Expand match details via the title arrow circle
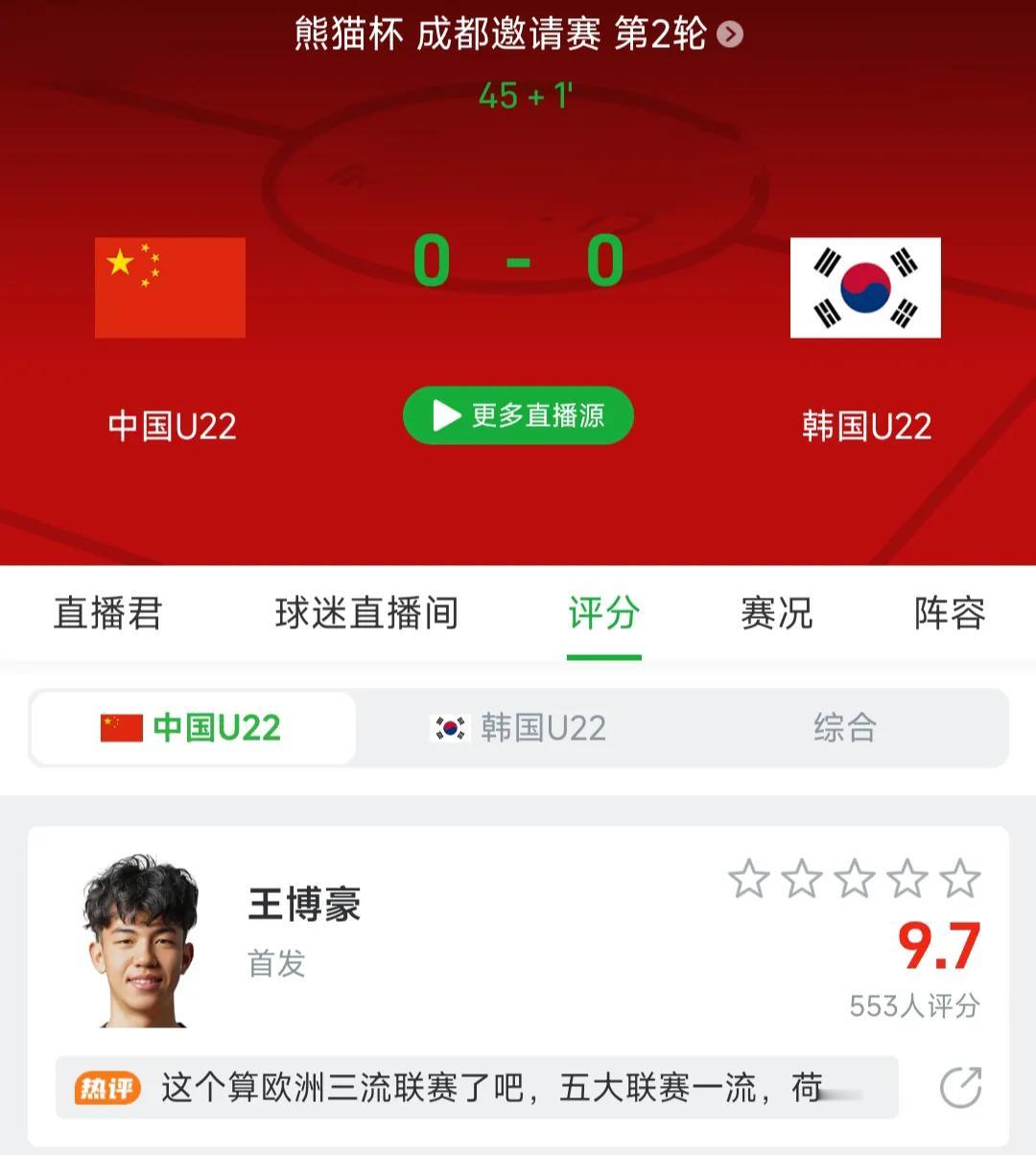The image size is (1036, 1155). point(729,32)
